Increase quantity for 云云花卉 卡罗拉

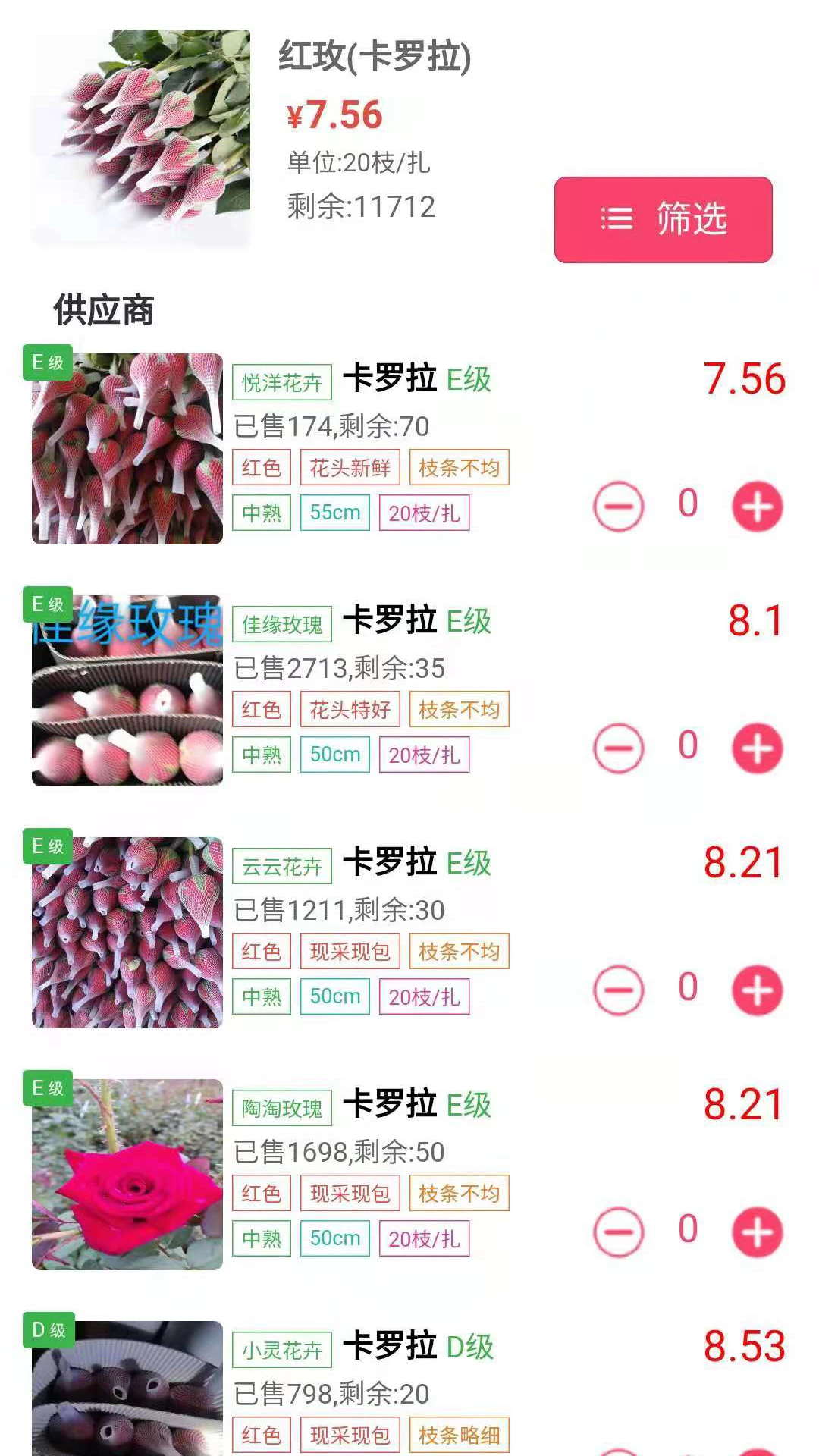pyautogui.click(x=757, y=990)
